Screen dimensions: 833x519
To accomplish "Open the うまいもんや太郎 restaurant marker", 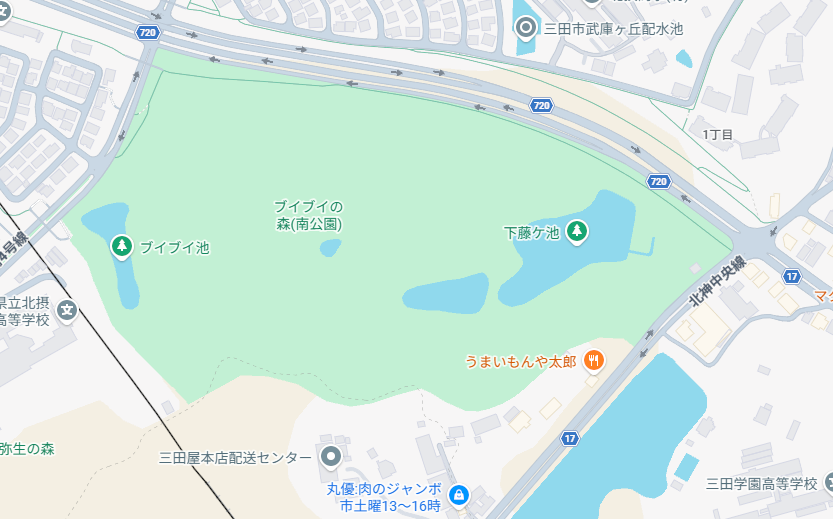I will (592, 360).
